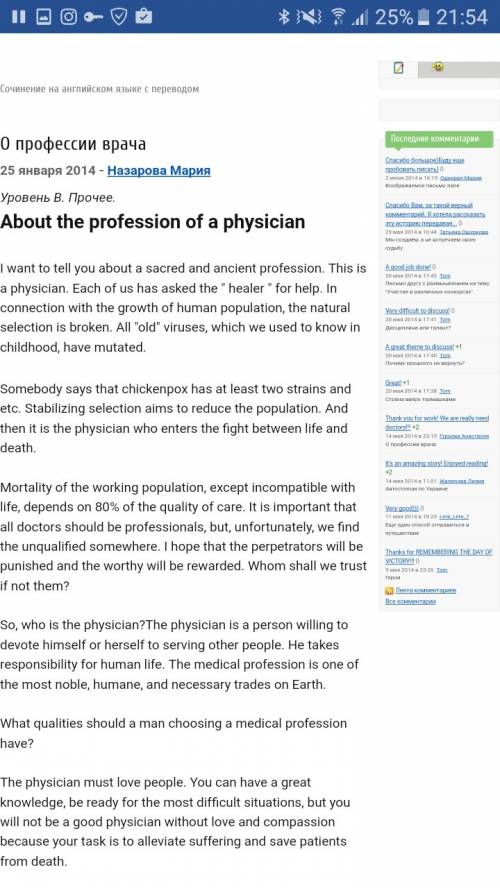
Task: Open "Thanks for REMEMBERING THE DAY OF VICTORY" comment
Action: click(438, 556)
